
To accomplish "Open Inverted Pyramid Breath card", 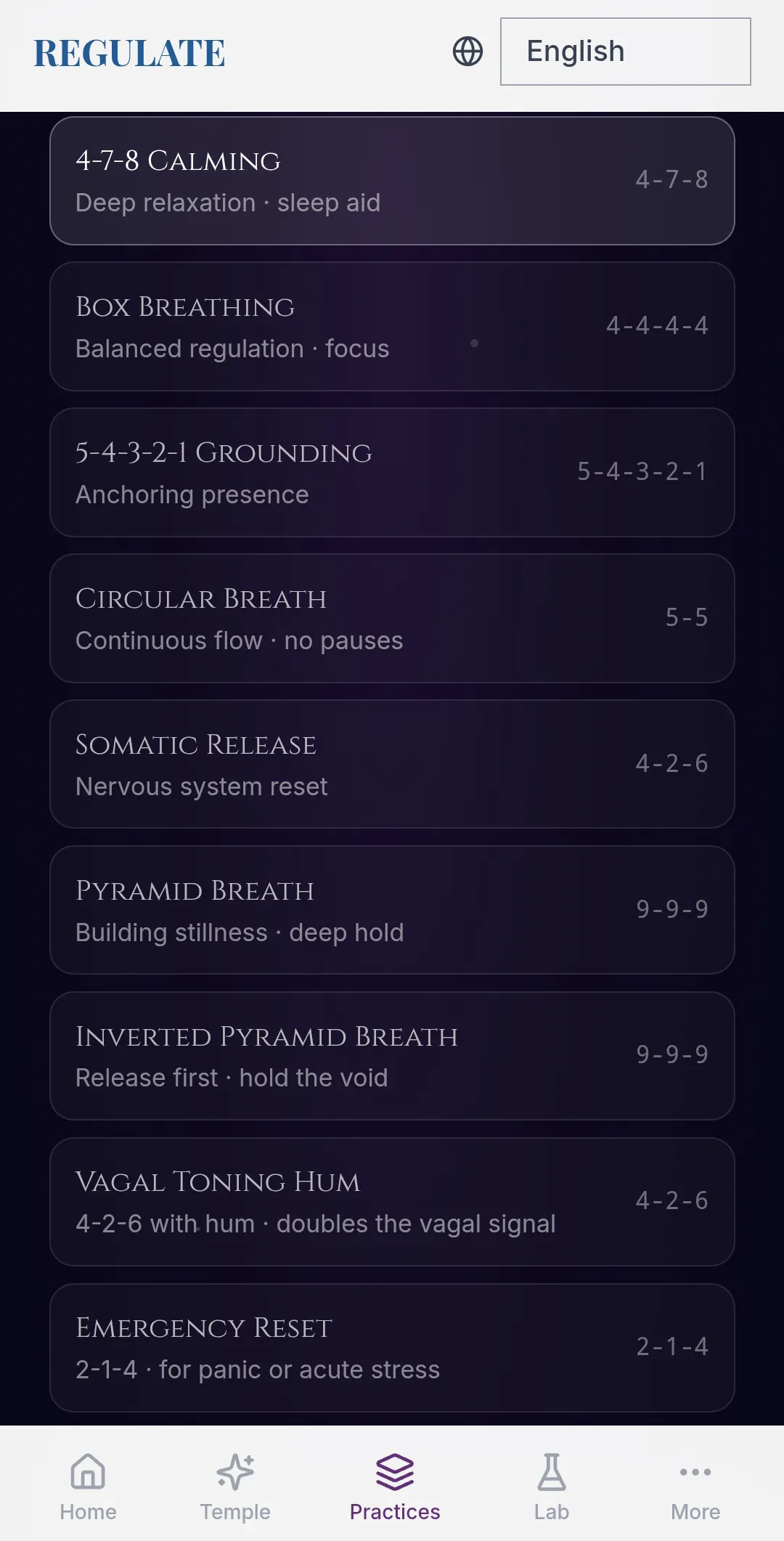I will tap(392, 1056).
